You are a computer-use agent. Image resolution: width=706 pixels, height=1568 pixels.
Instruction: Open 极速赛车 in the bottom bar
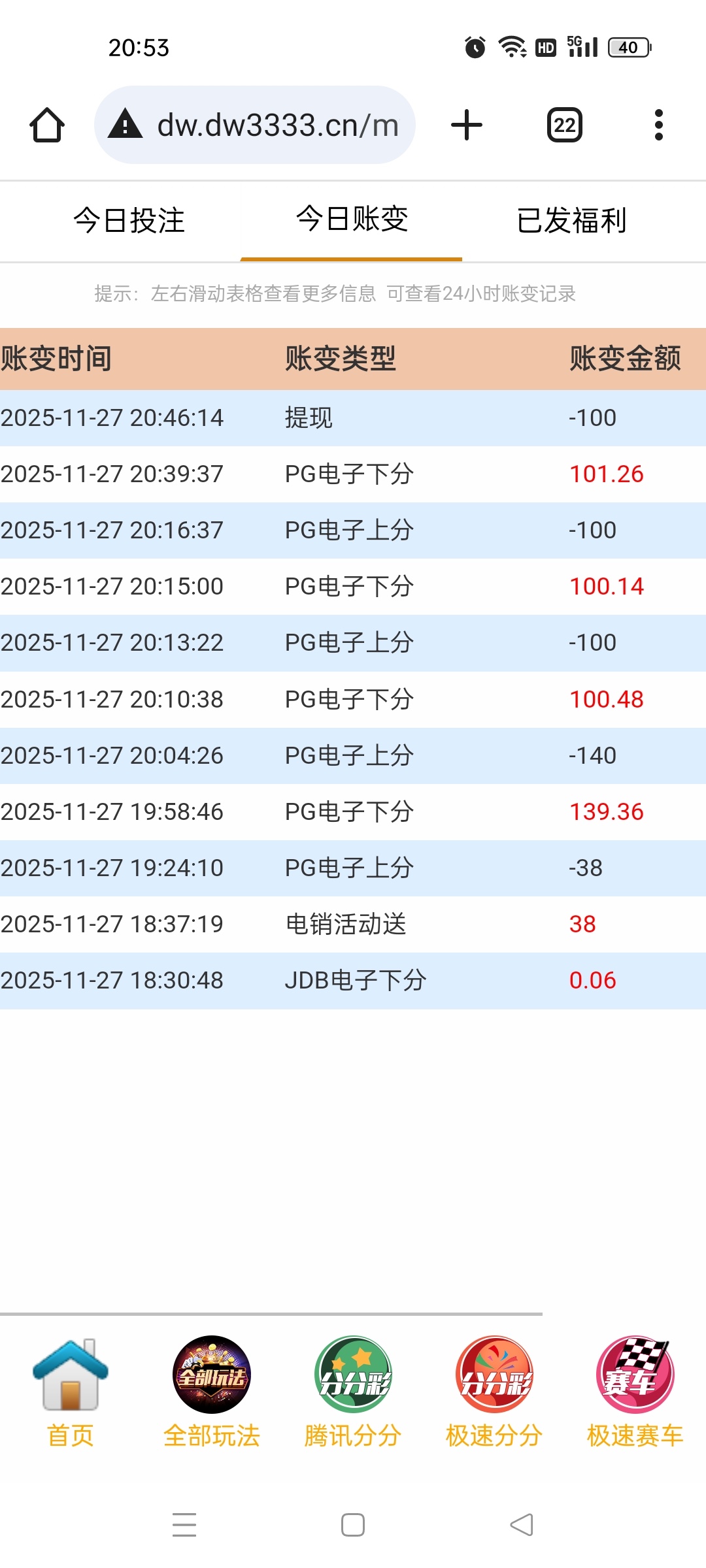point(635,1392)
